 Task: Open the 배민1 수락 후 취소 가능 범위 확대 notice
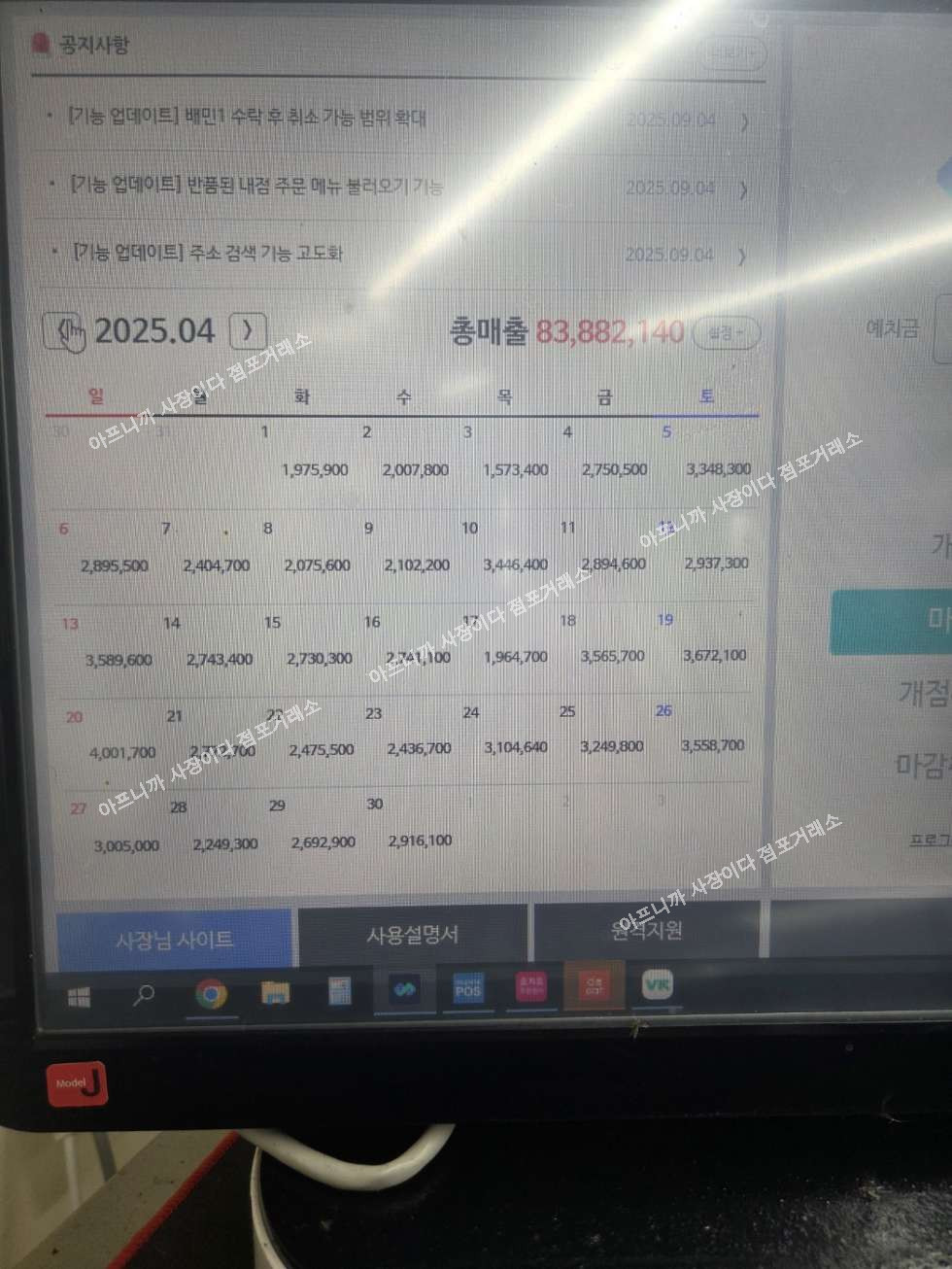tap(247, 119)
